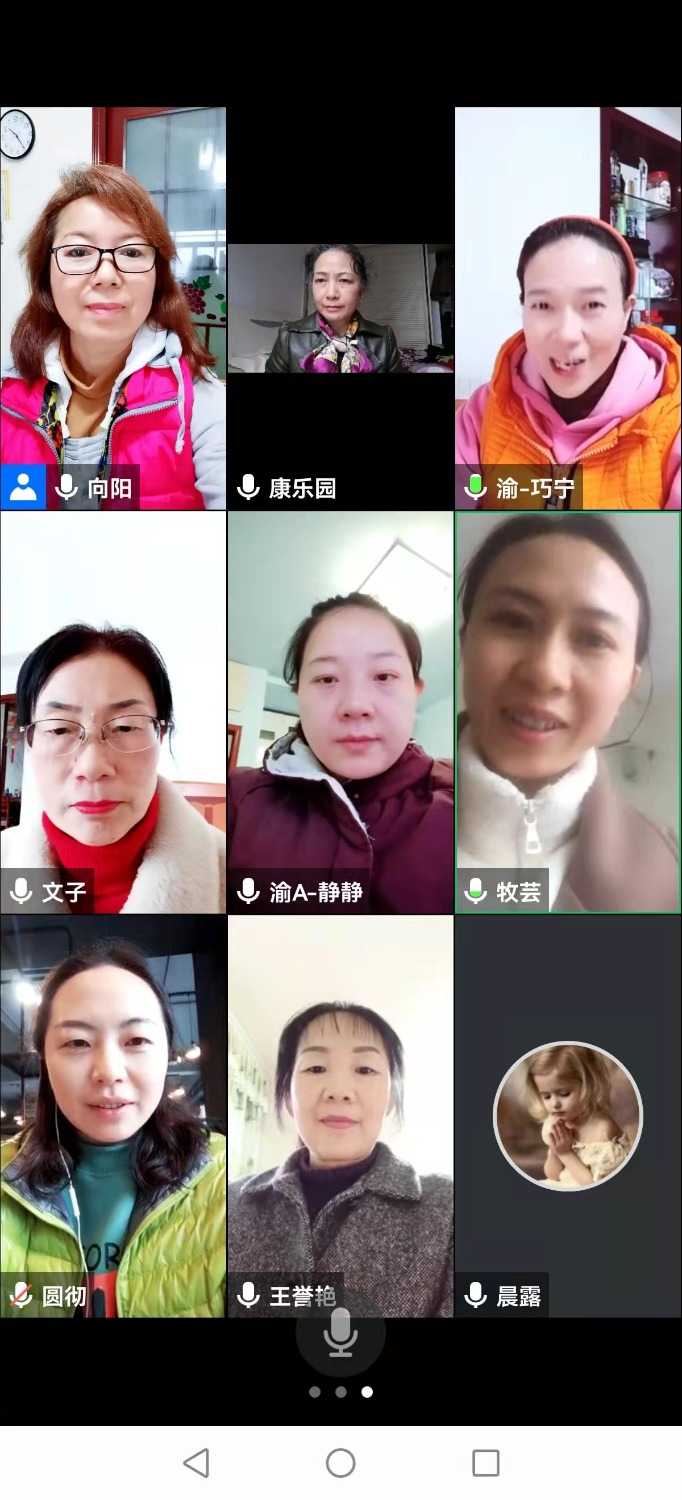
Task: Enlarge the 王誉艳 participant video
Action: tap(340, 1110)
